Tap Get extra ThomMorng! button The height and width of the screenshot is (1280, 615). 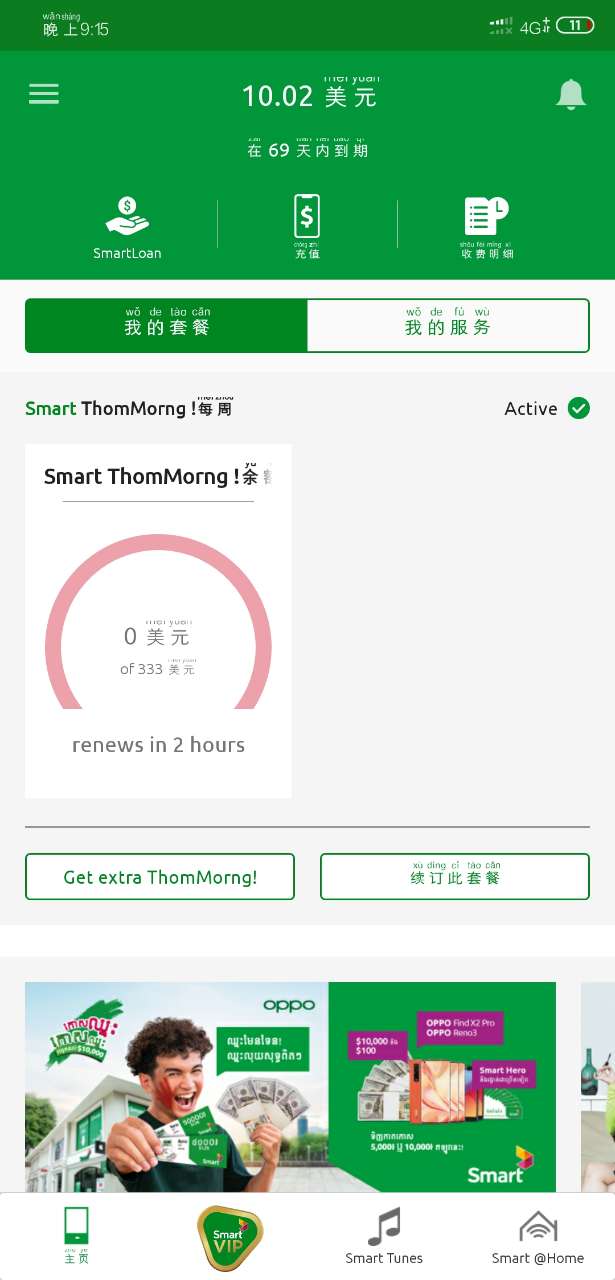[x=160, y=877]
